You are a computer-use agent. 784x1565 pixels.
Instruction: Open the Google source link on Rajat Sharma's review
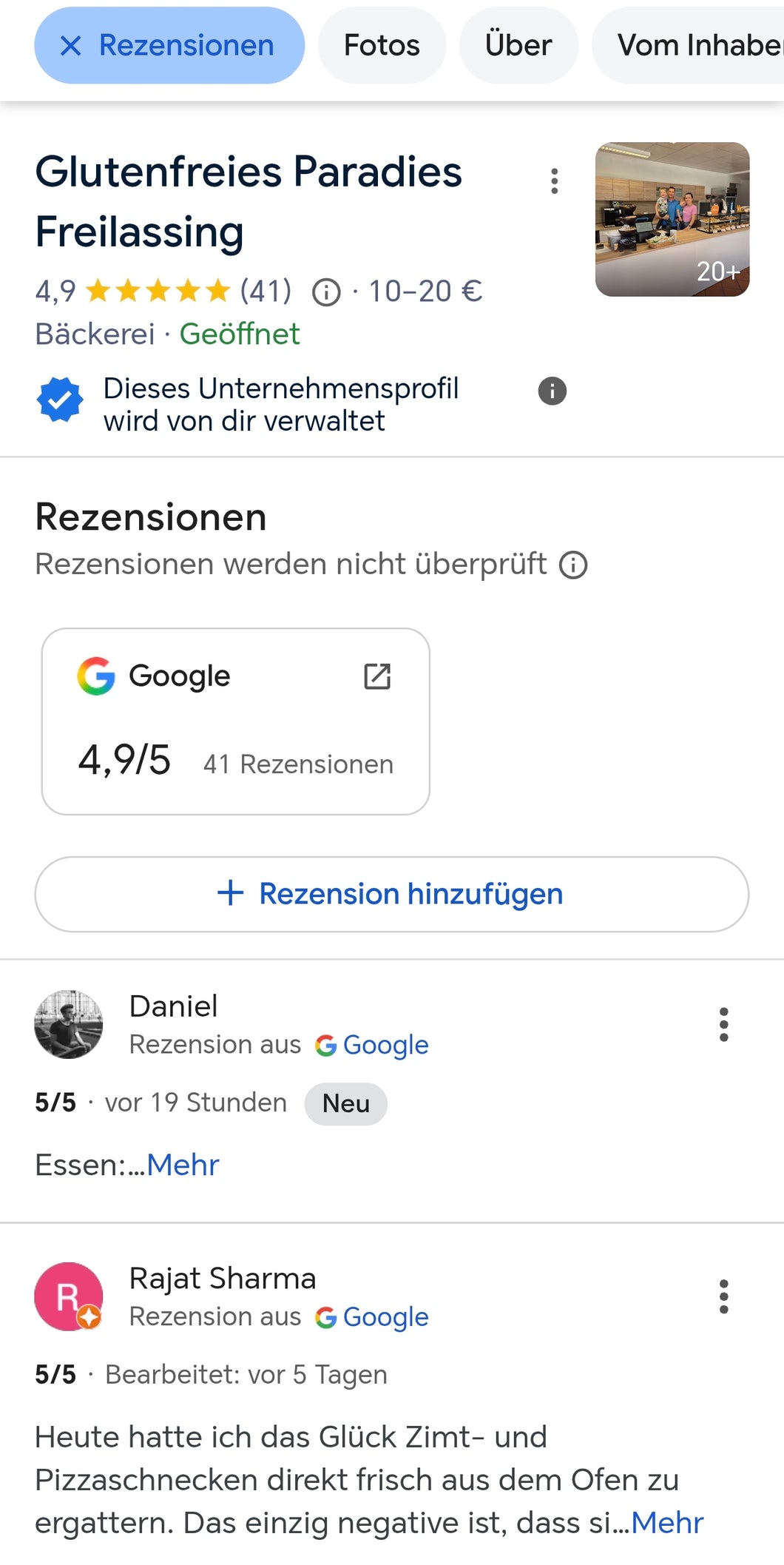(x=372, y=1317)
